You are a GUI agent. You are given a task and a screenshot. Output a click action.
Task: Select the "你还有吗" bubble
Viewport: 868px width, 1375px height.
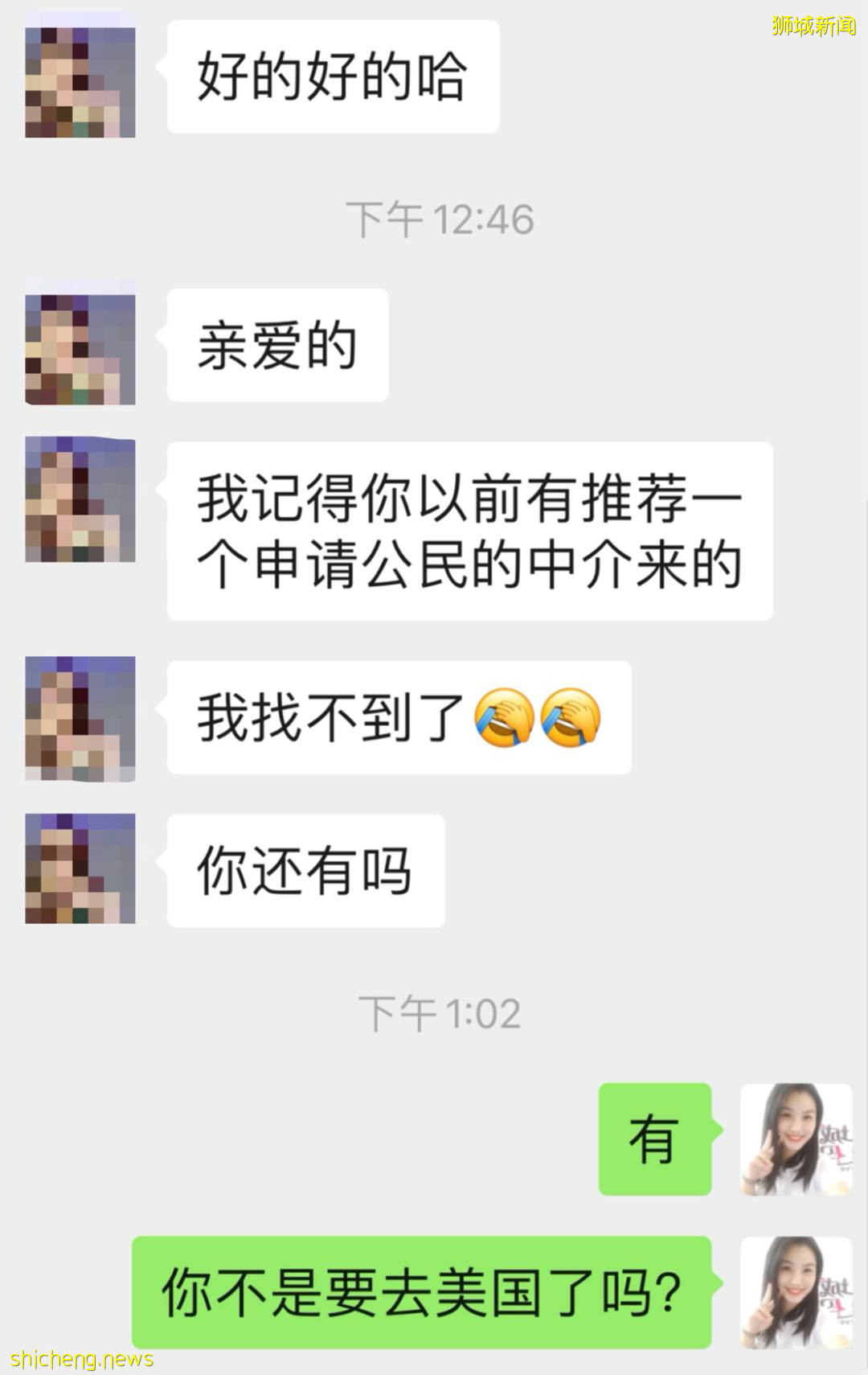tap(305, 868)
